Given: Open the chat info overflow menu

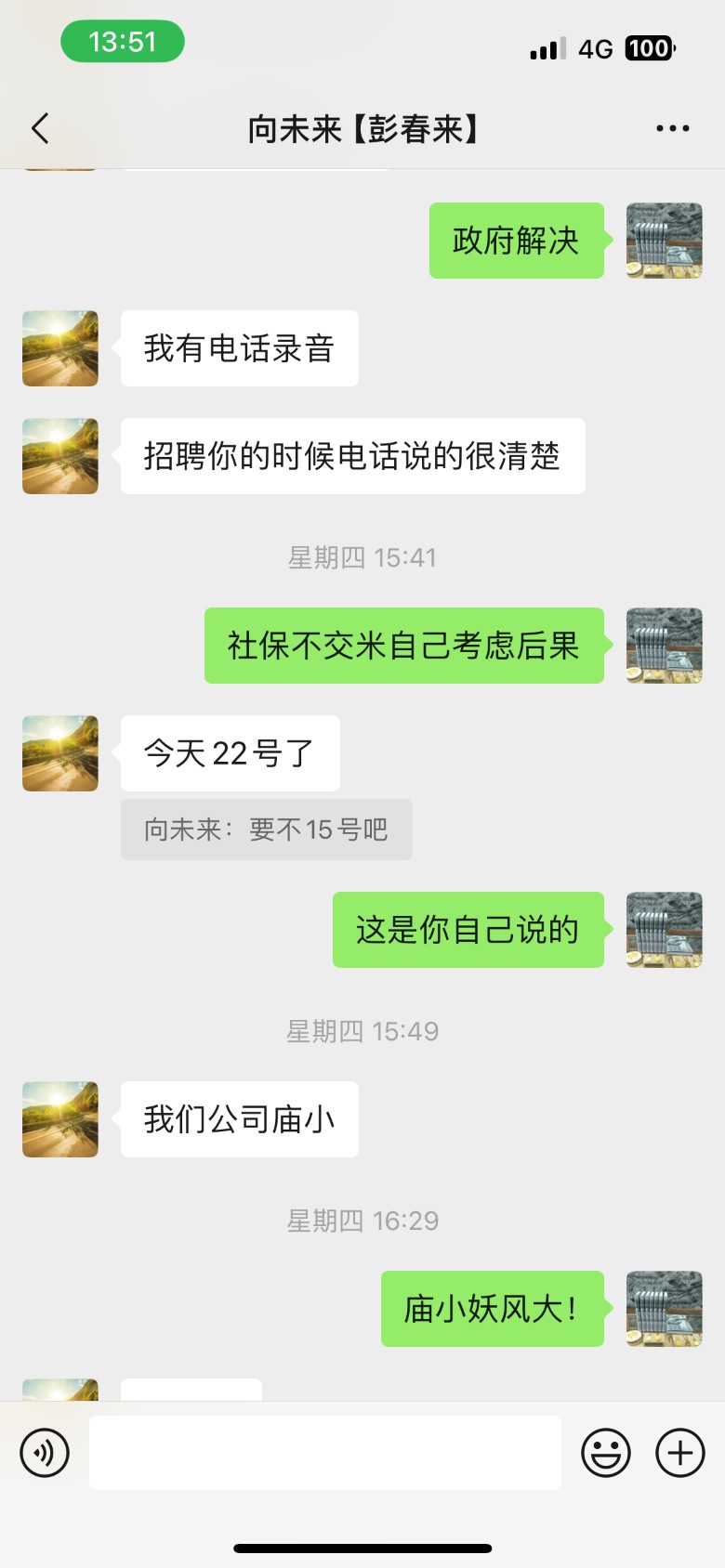Looking at the screenshot, I should click(672, 128).
